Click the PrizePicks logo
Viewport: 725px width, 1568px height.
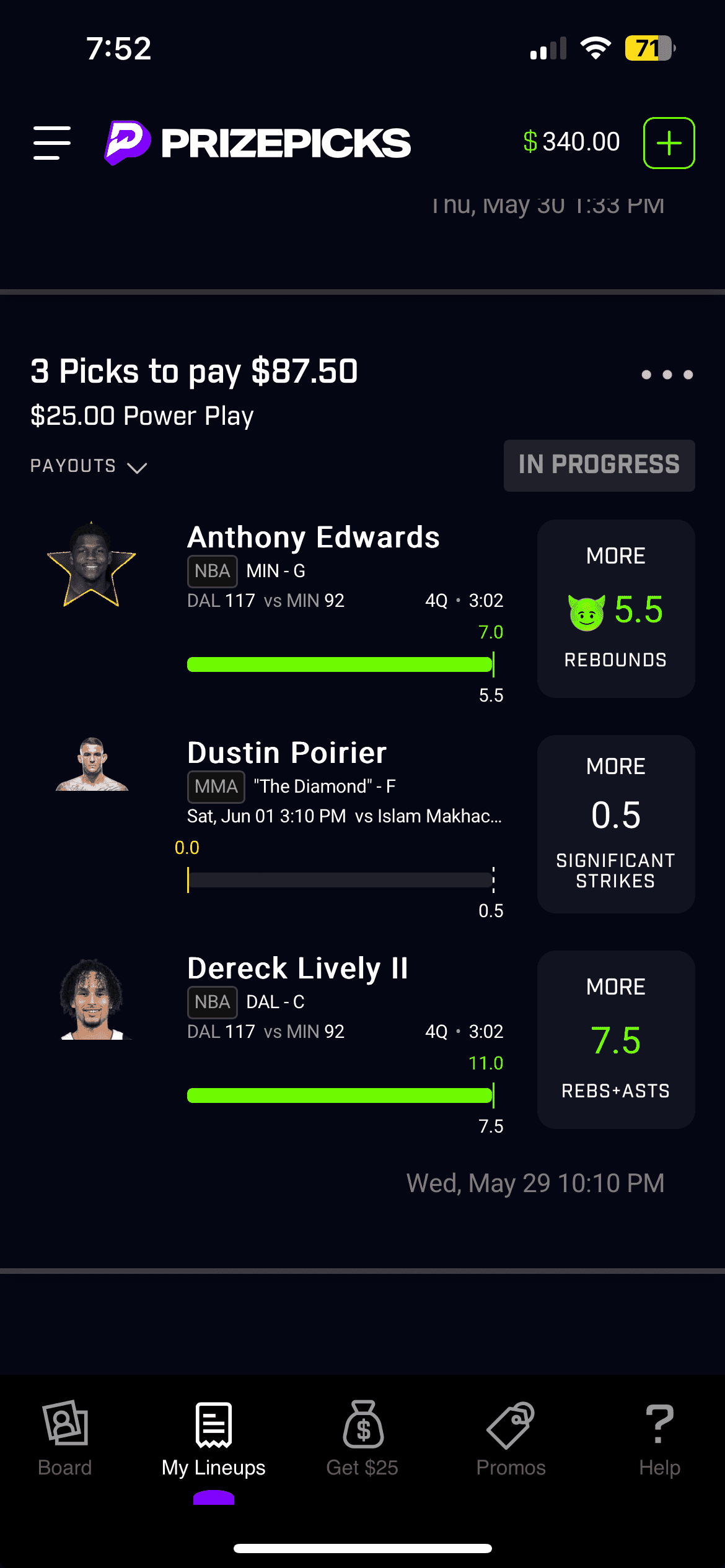(258, 142)
